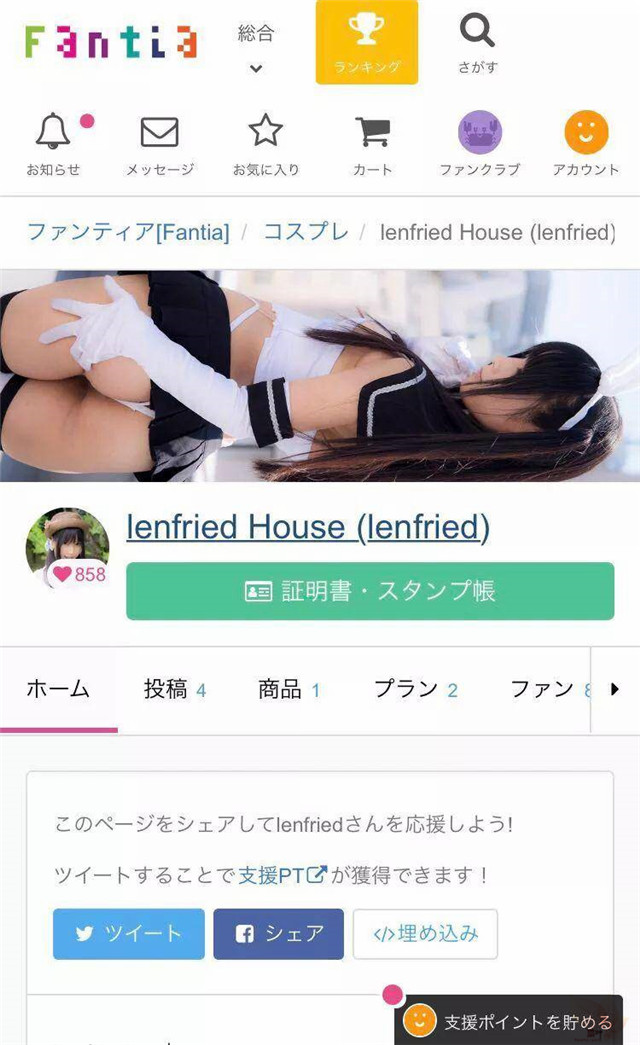Switch to プラン tab
640x1045 pixels.
point(415,689)
